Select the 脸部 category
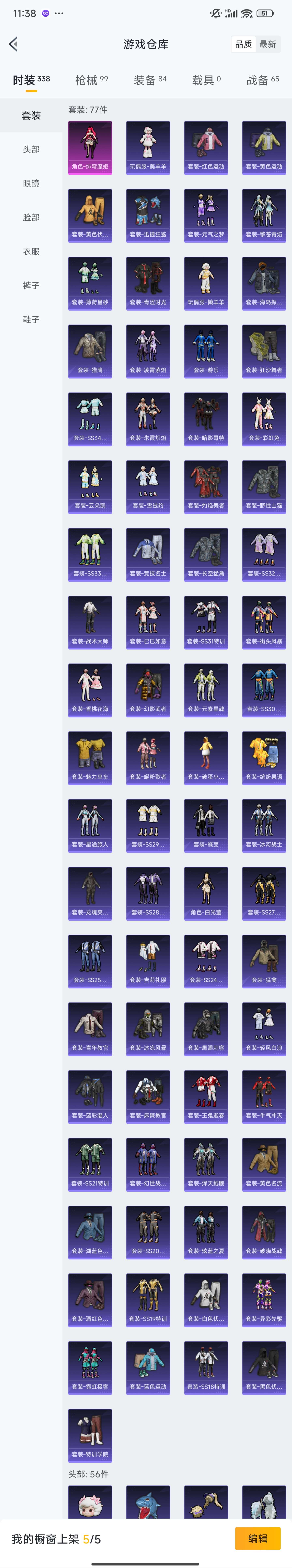Image resolution: width=292 pixels, height=1568 pixels. [31, 217]
